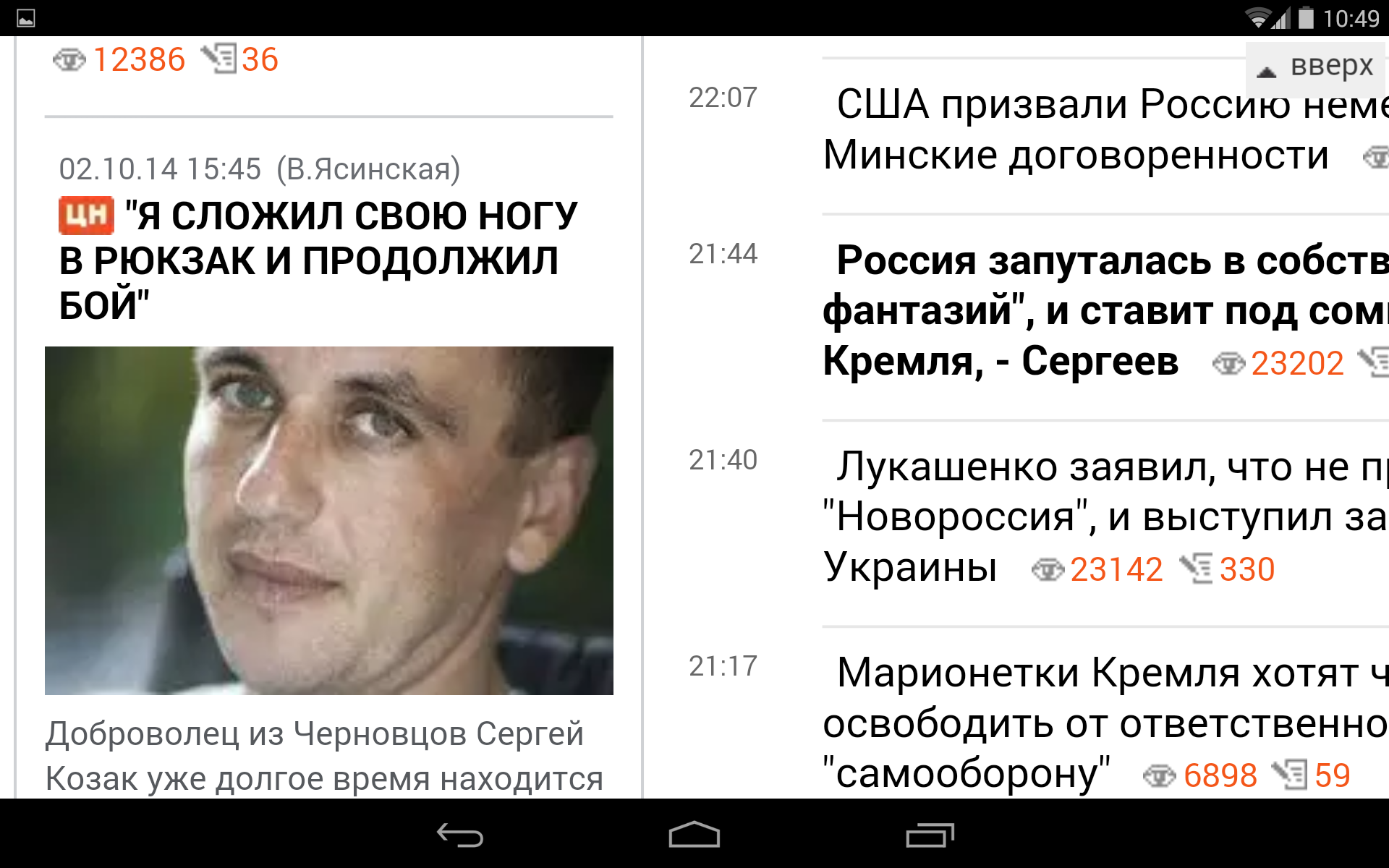Go back using the system back button
The image size is (1389, 868).
460,835
